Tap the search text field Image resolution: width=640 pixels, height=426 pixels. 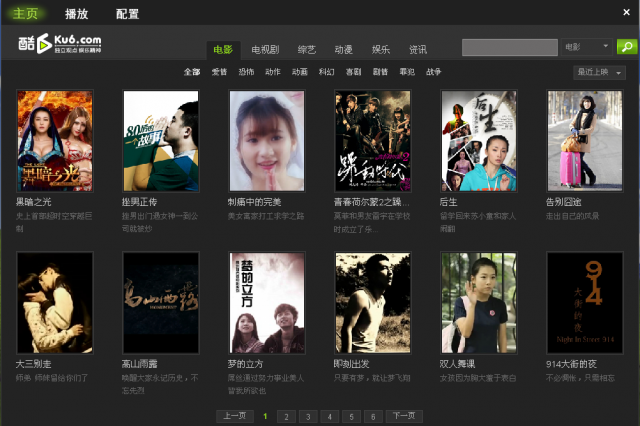pos(509,47)
